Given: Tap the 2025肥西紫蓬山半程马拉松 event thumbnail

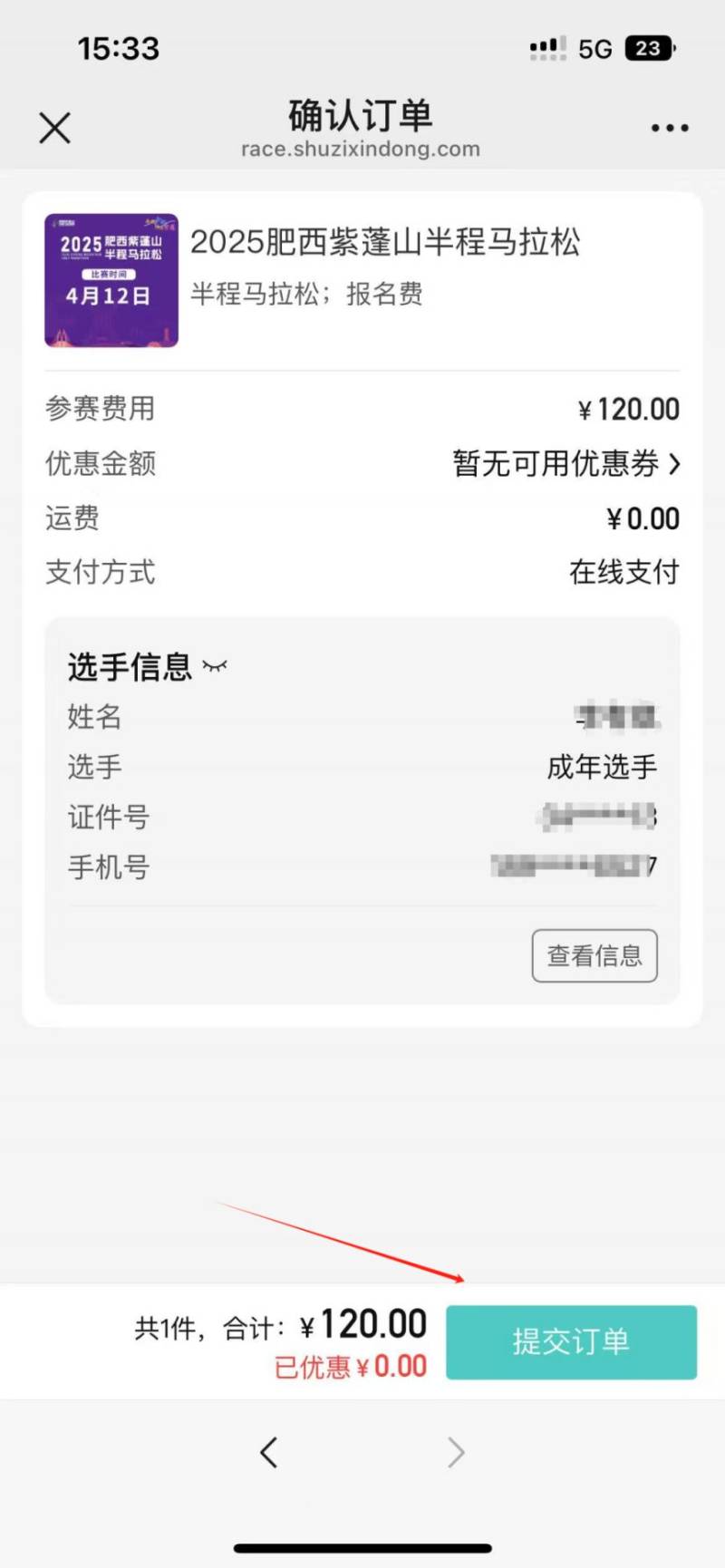Looking at the screenshot, I should tap(111, 278).
